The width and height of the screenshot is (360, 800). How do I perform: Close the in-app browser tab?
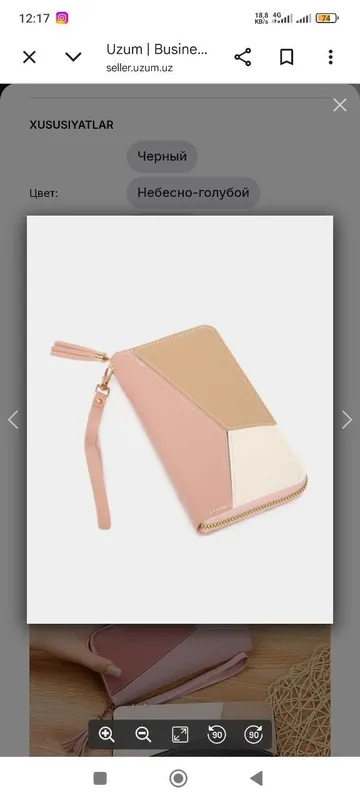tap(30, 57)
